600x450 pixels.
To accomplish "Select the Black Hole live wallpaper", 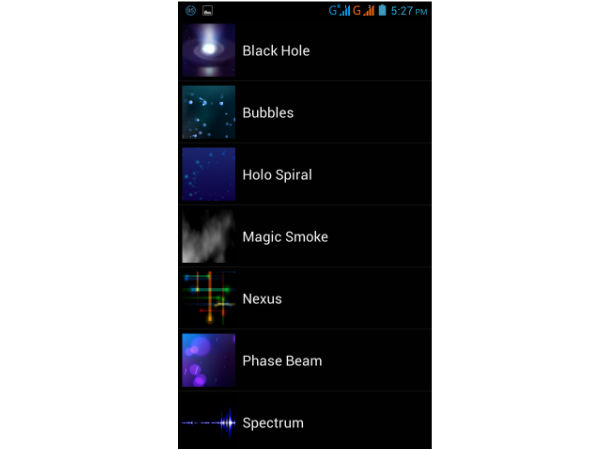I will [275, 51].
